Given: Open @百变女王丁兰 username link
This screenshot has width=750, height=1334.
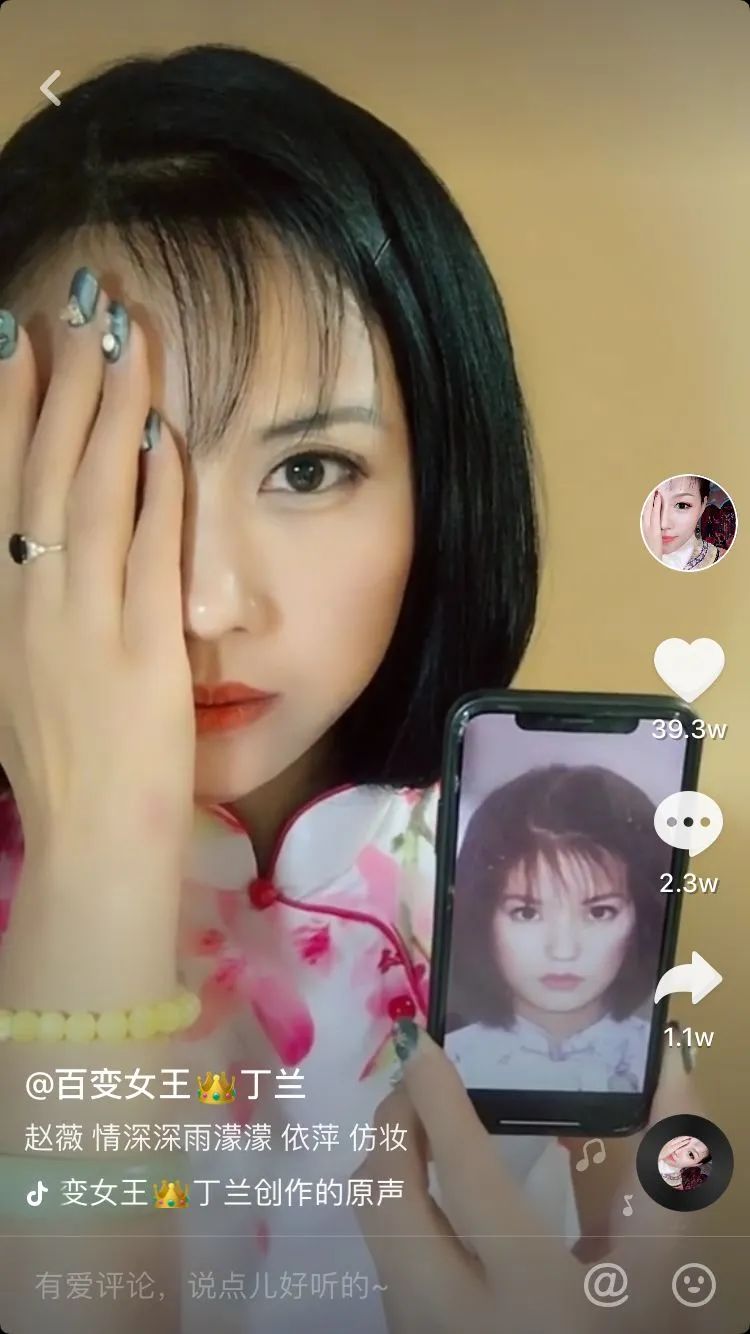Looking at the screenshot, I should point(165,1085).
